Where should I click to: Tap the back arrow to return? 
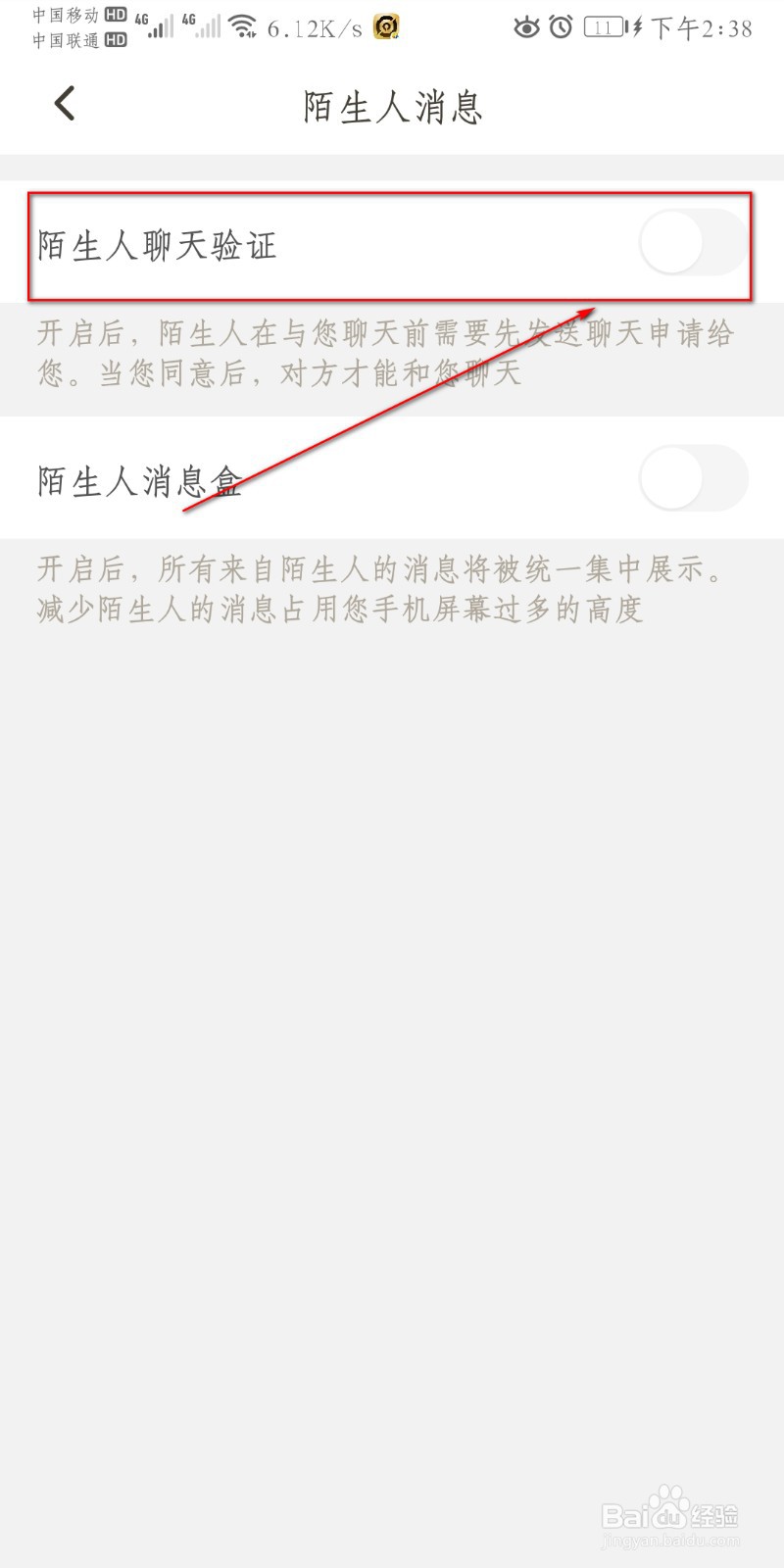[x=64, y=103]
